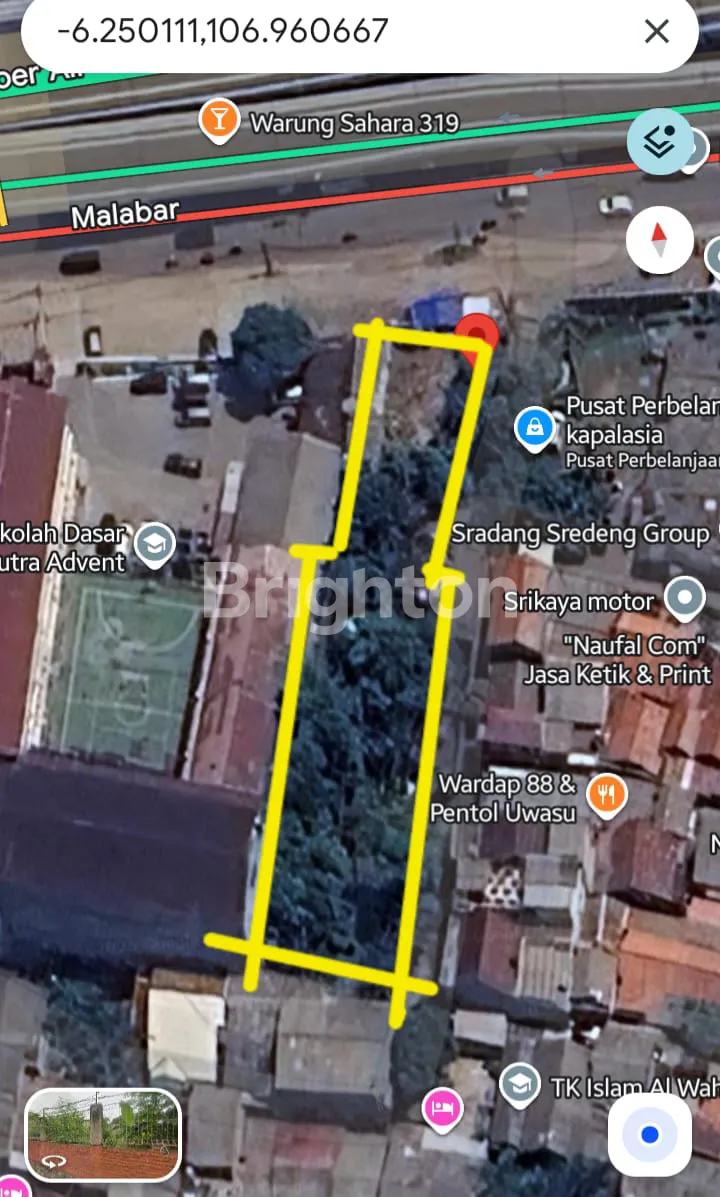Viewport: 720px width, 1197px height.
Task: Tap the red dropped pin
Action: click(x=477, y=333)
